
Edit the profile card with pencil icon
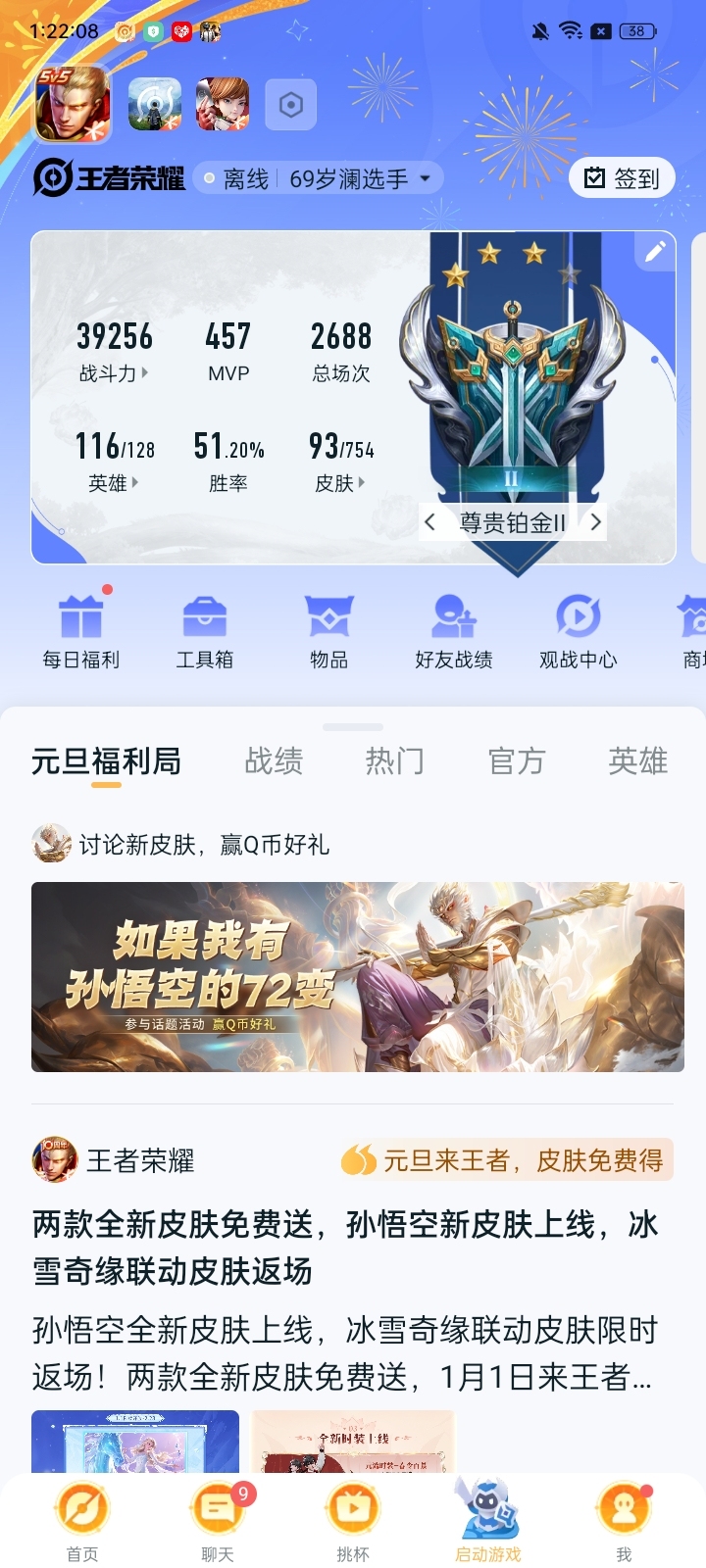[655, 252]
